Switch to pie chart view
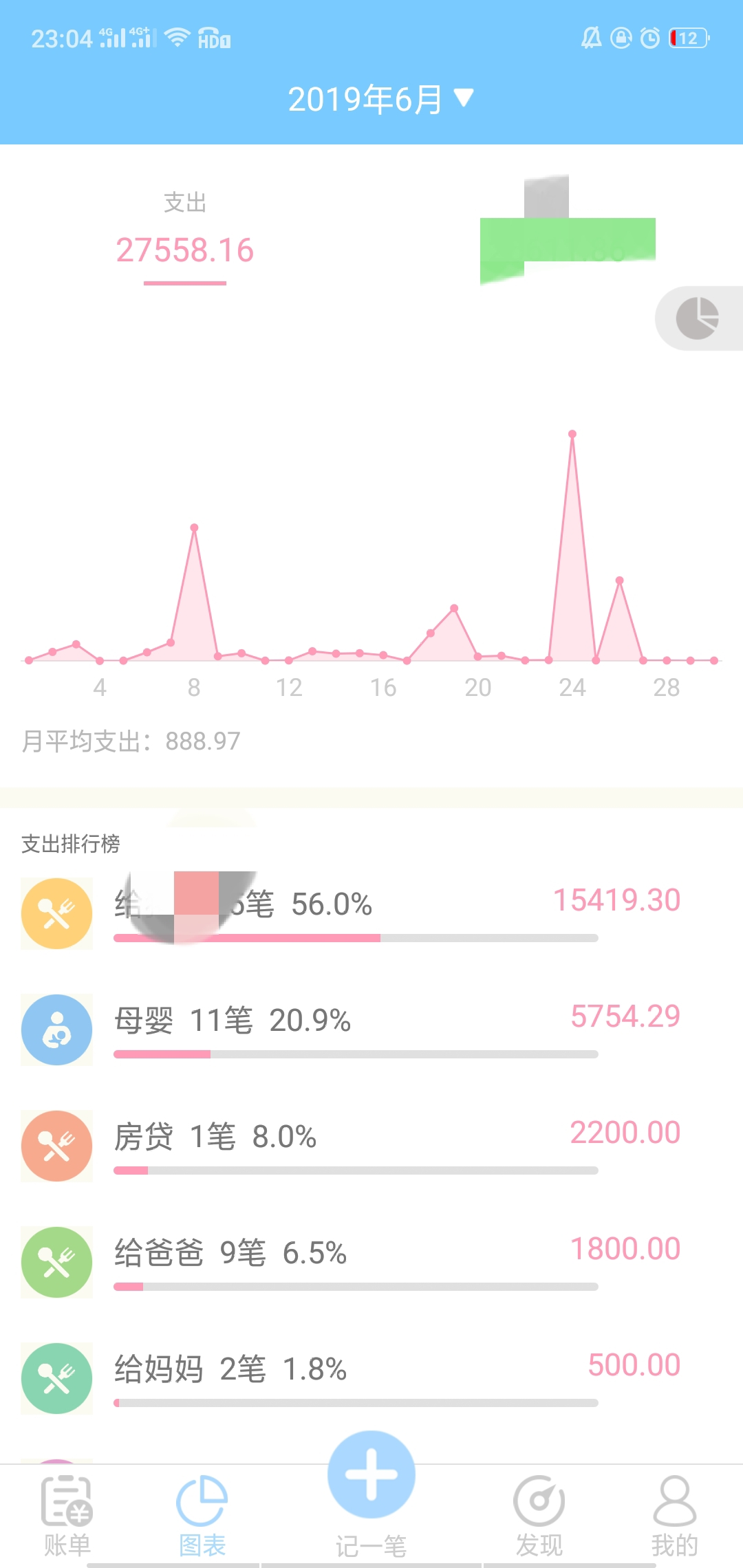This screenshot has width=743, height=1568. point(698,318)
